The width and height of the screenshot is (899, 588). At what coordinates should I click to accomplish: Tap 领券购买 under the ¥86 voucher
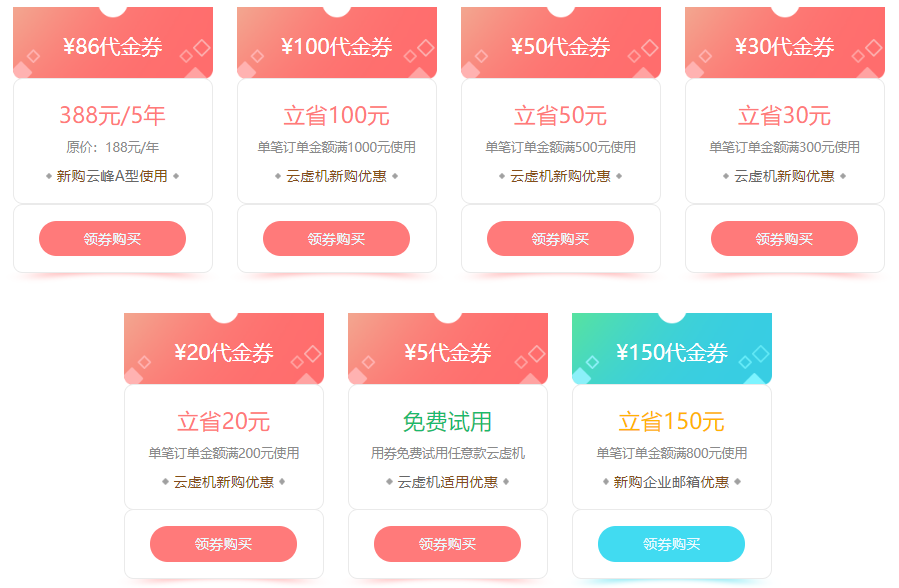click(112, 239)
